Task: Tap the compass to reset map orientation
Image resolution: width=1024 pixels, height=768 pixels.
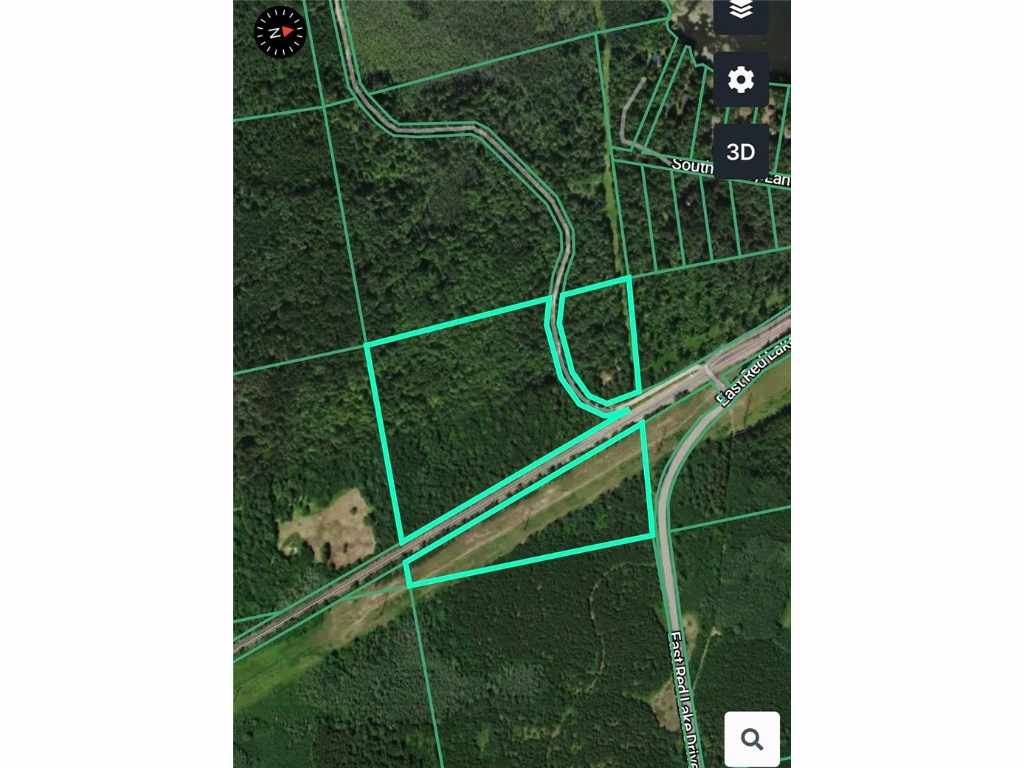Action: [280, 32]
